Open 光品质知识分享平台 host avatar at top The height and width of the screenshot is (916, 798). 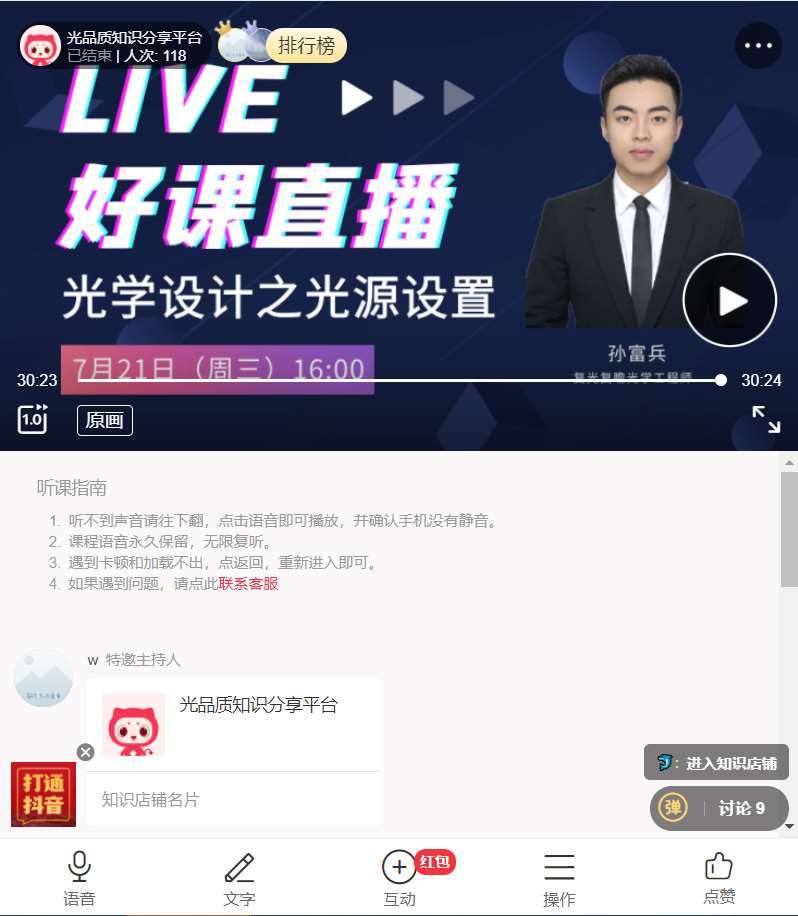(40, 45)
